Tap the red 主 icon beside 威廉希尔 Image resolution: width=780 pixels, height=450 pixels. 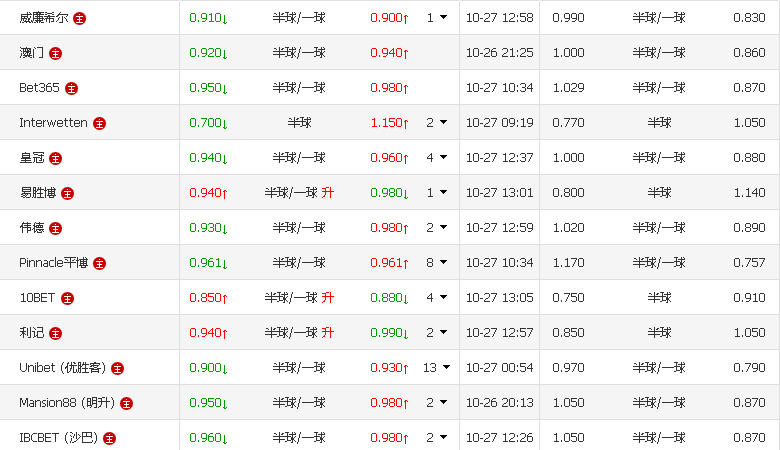click(x=80, y=18)
